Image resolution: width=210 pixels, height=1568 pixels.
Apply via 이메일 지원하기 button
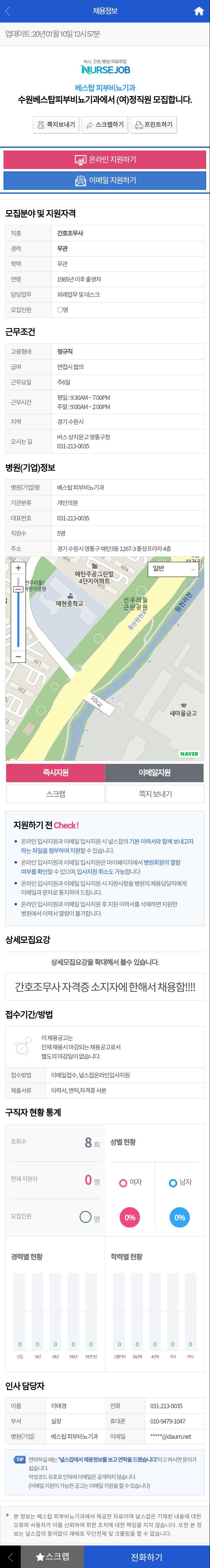click(x=105, y=181)
